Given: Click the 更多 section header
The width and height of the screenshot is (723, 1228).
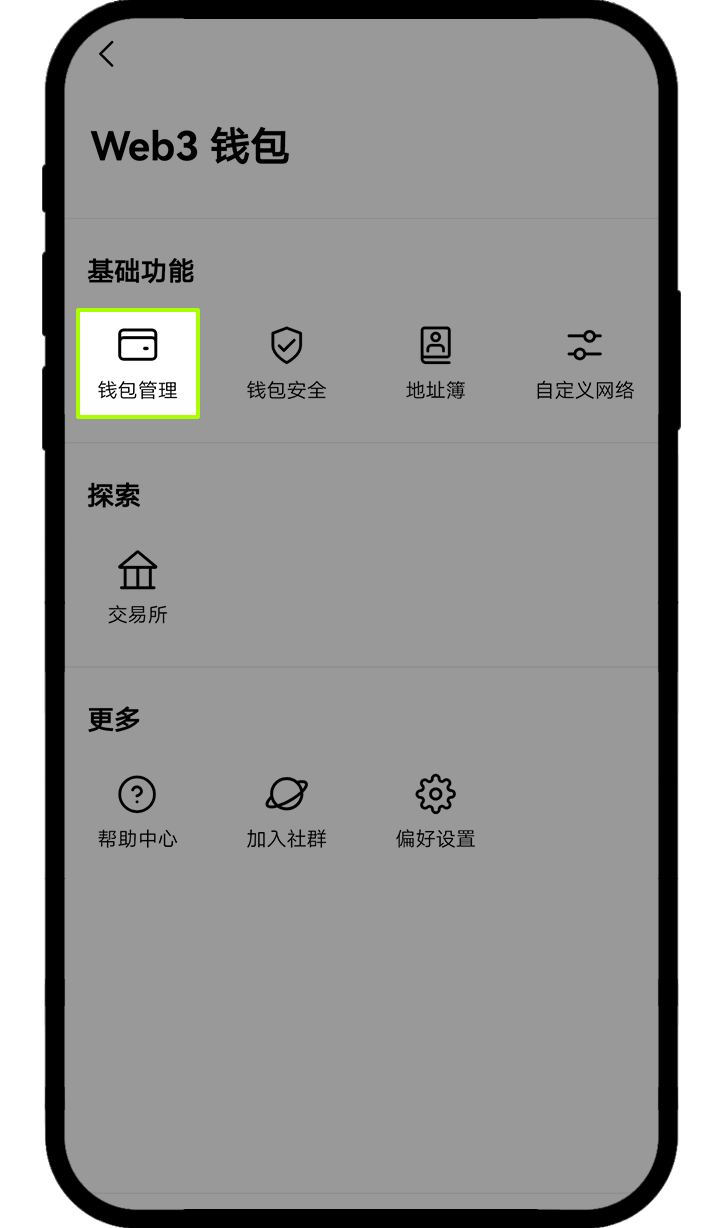Looking at the screenshot, I should tap(113, 719).
